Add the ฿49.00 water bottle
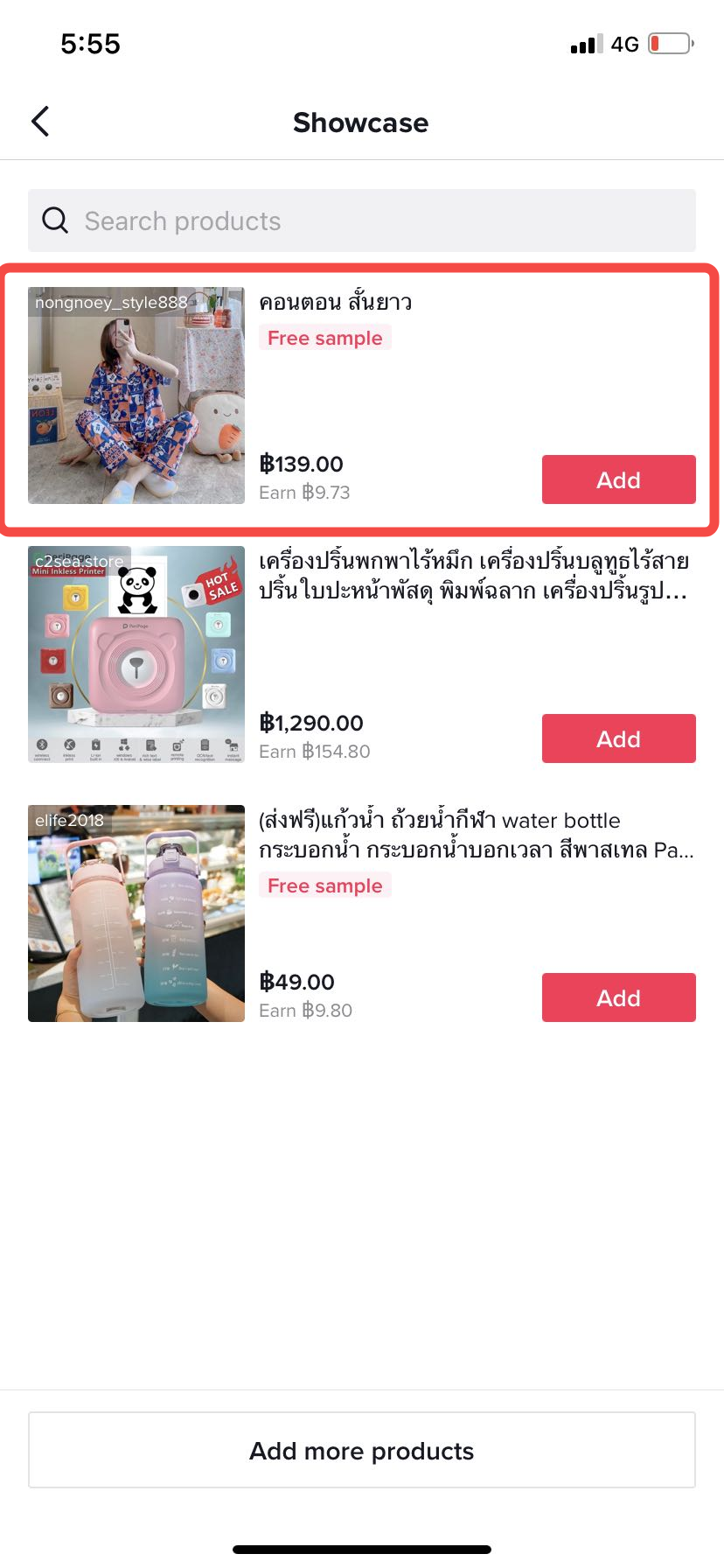 point(618,997)
